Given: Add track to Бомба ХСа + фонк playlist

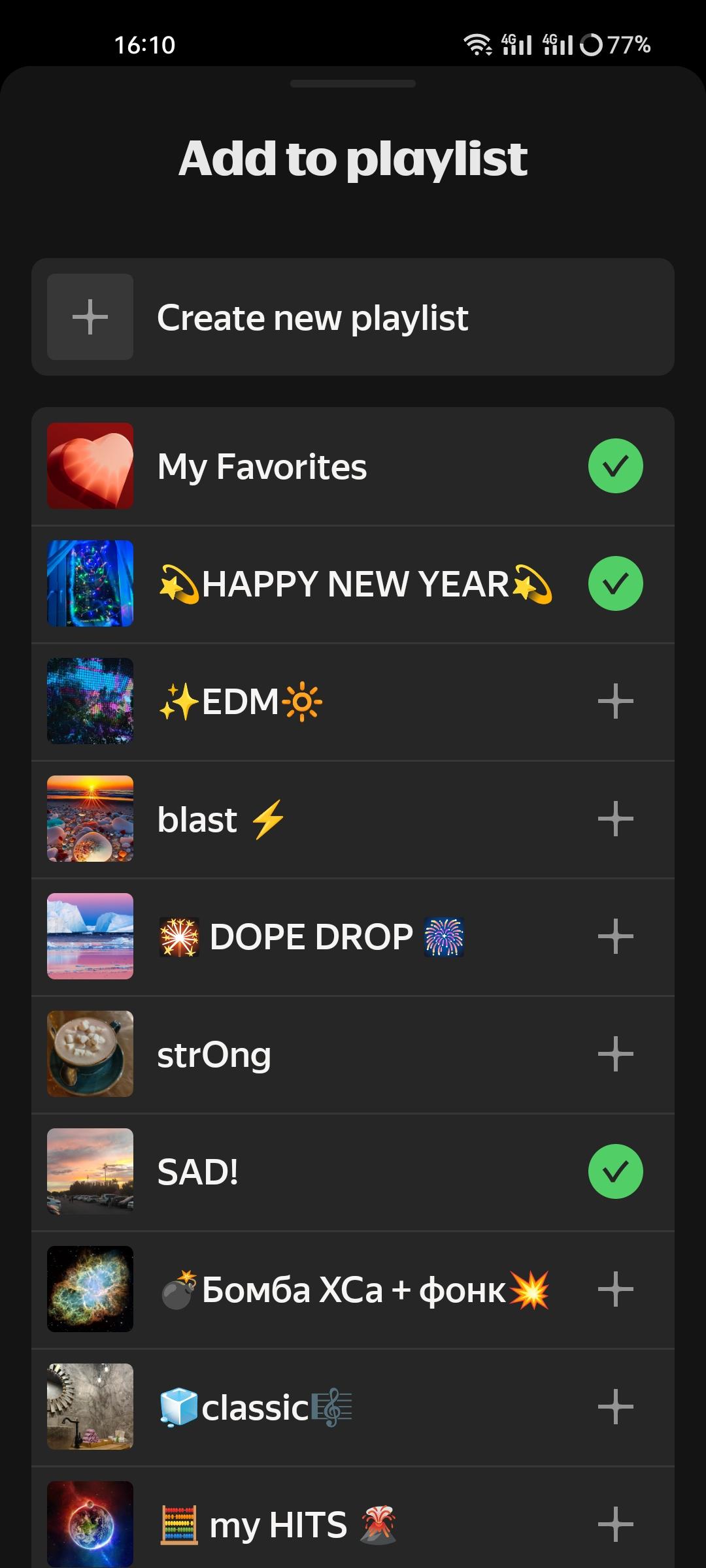Looking at the screenshot, I should [x=615, y=1289].
